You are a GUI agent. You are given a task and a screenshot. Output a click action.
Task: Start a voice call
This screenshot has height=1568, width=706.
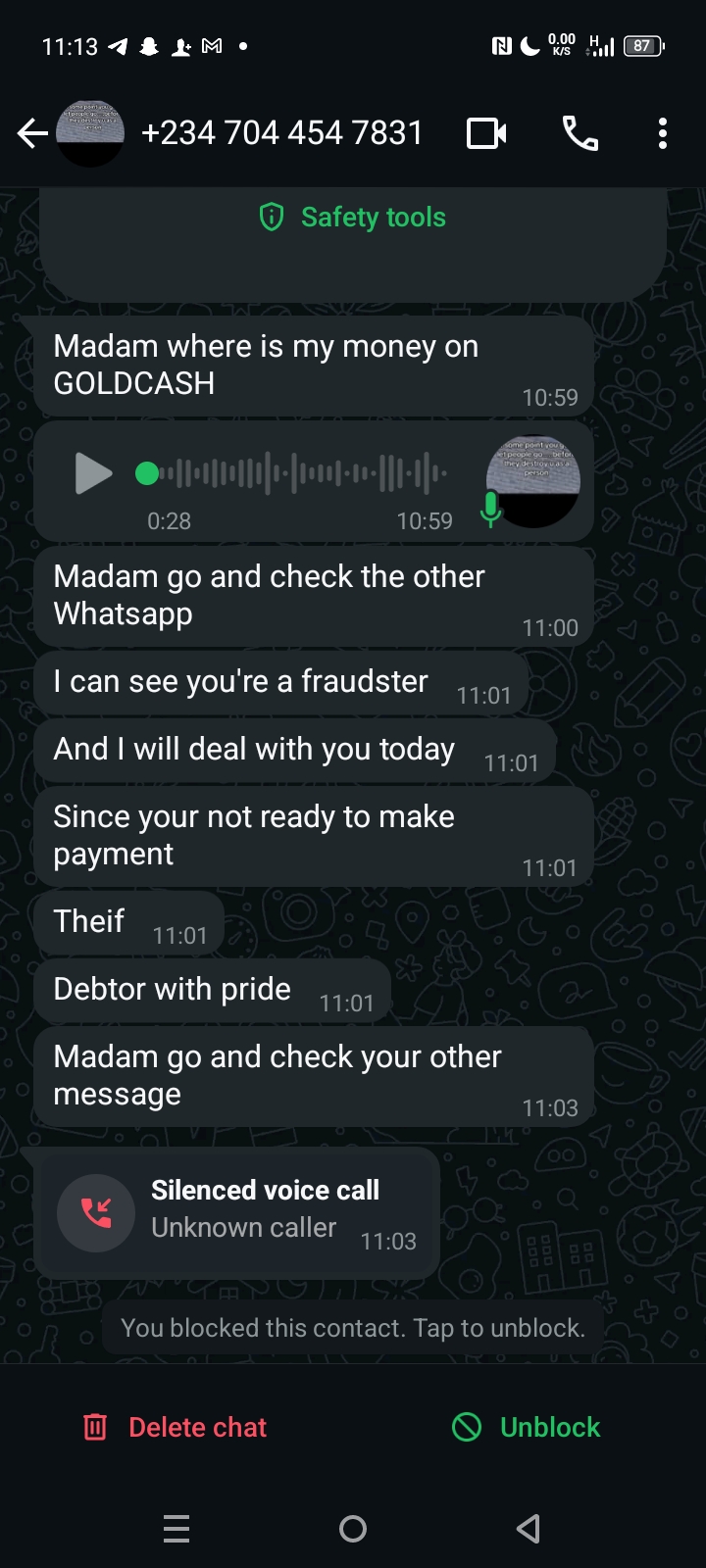click(x=580, y=133)
